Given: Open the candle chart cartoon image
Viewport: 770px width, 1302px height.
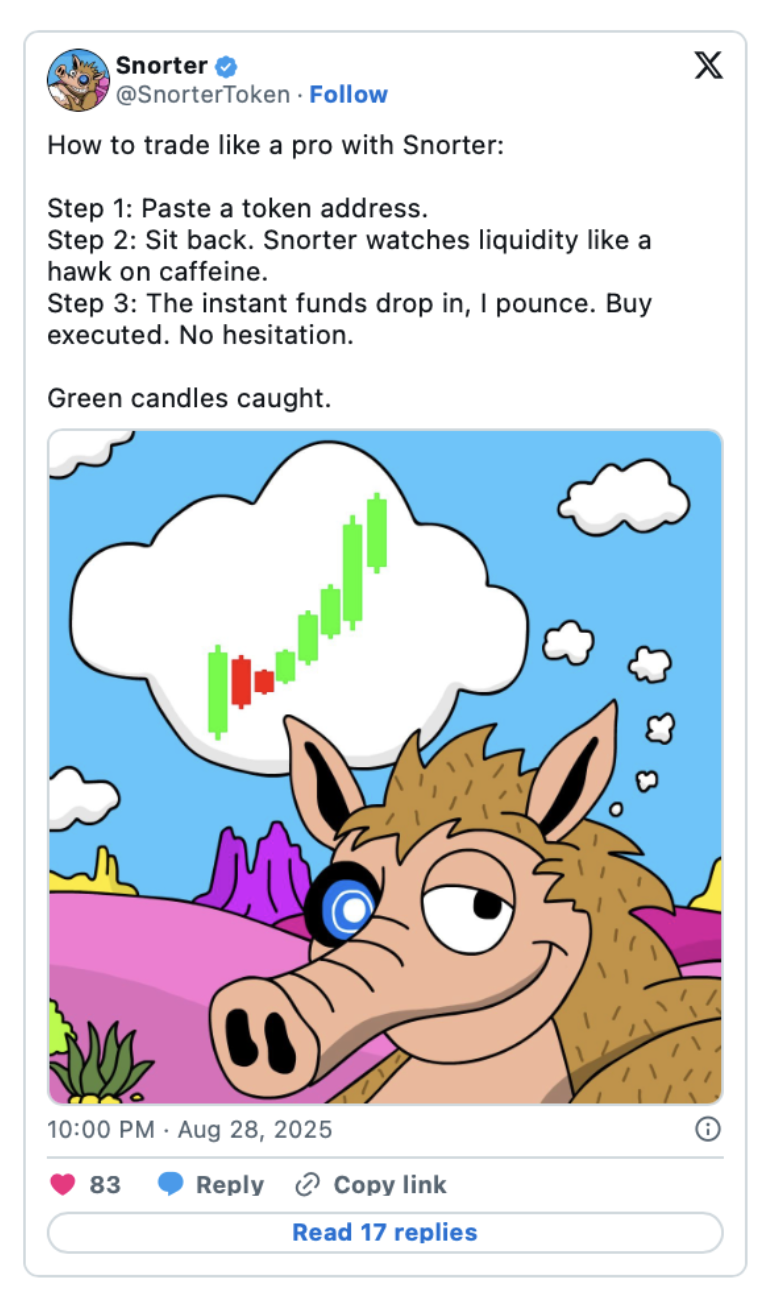Looking at the screenshot, I should coord(385,767).
